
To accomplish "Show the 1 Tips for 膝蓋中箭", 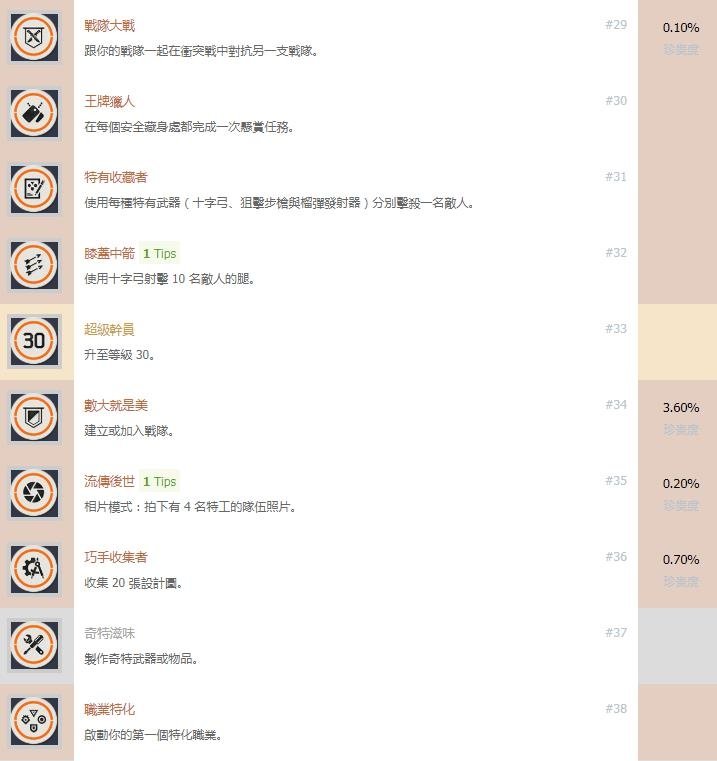I will (x=159, y=254).
